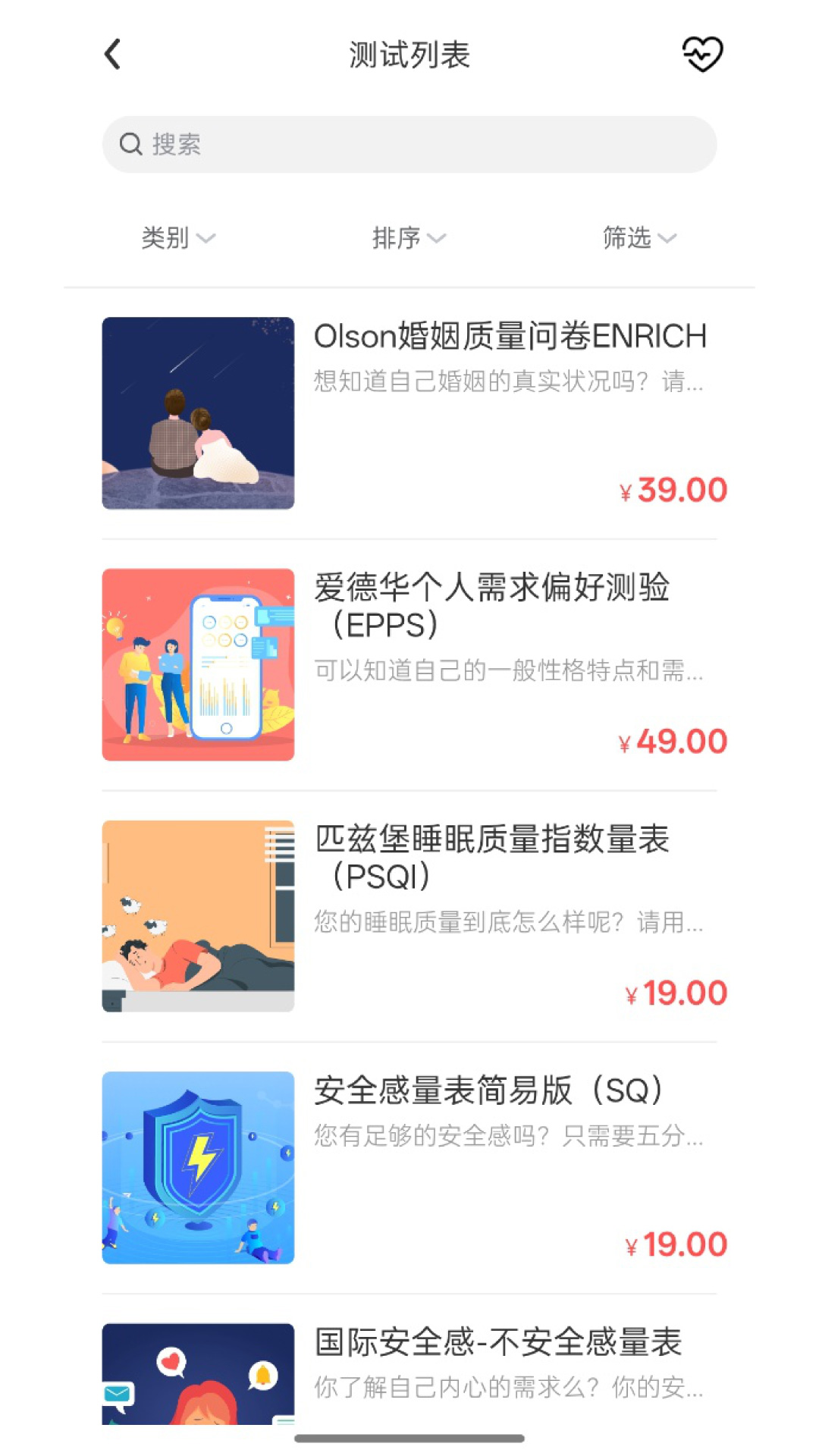
Task: Tap the back arrow to return
Action: click(x=112, y=54)
